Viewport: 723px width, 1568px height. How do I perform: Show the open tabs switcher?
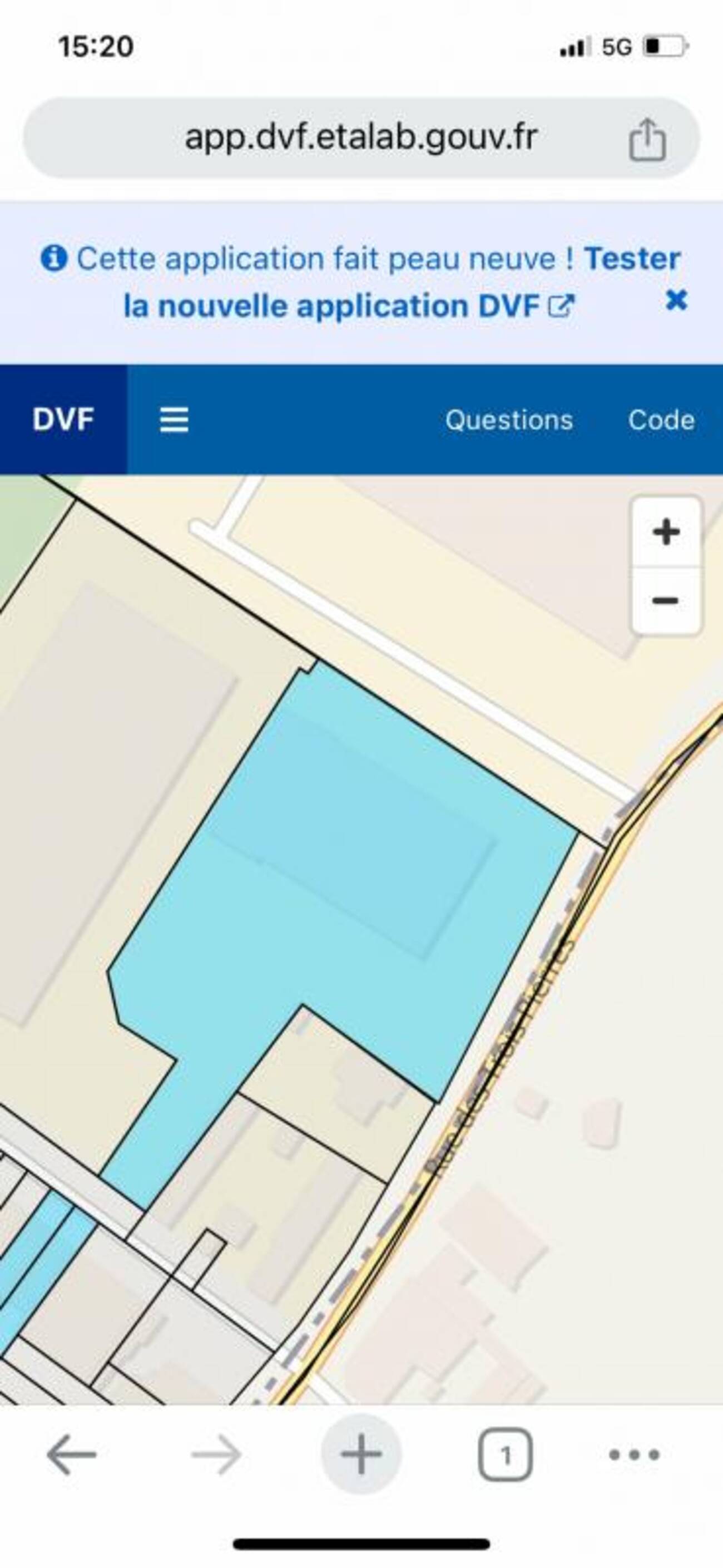coord(505,1455)
